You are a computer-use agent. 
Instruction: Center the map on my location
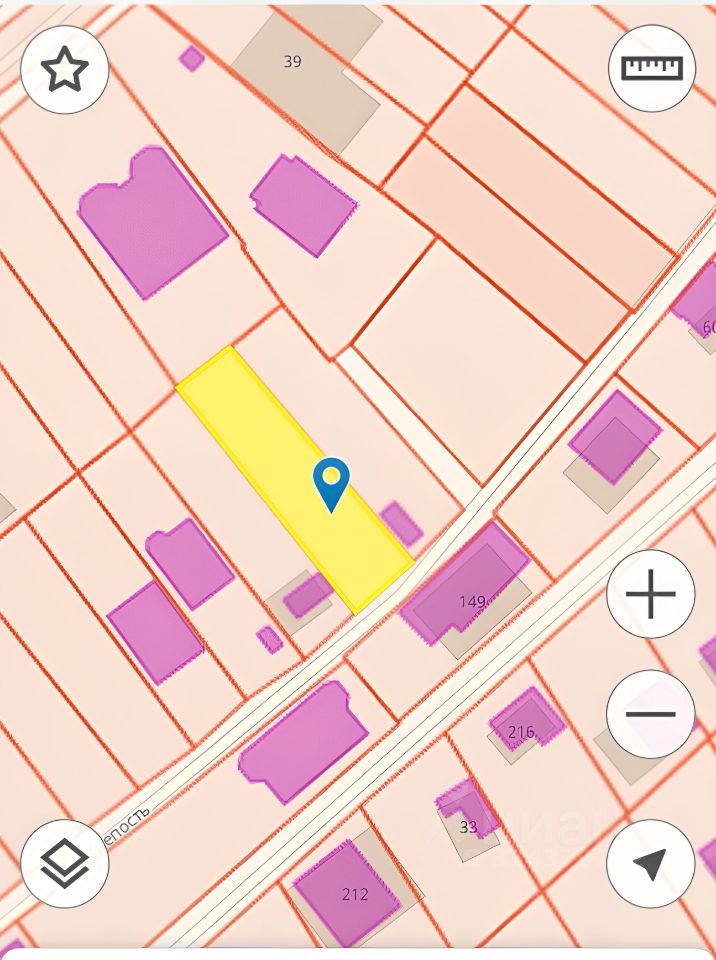[651, 864]
